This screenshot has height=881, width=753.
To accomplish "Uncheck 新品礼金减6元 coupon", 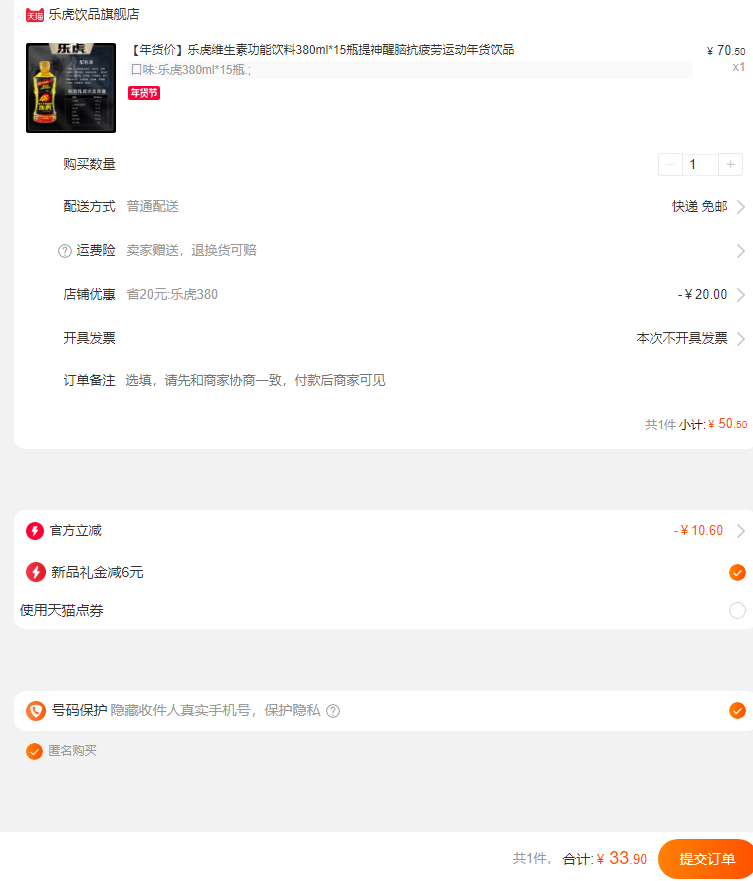I will 737,573.
